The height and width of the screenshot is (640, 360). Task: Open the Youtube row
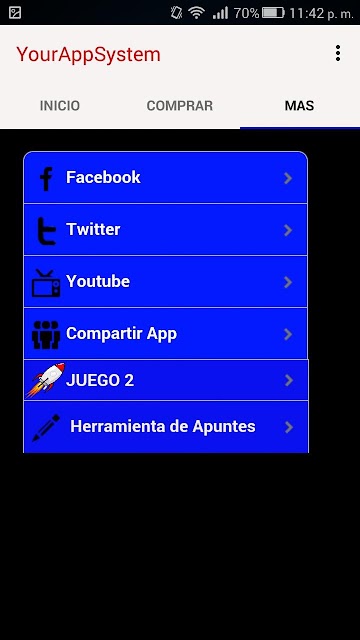pos(165,282)
